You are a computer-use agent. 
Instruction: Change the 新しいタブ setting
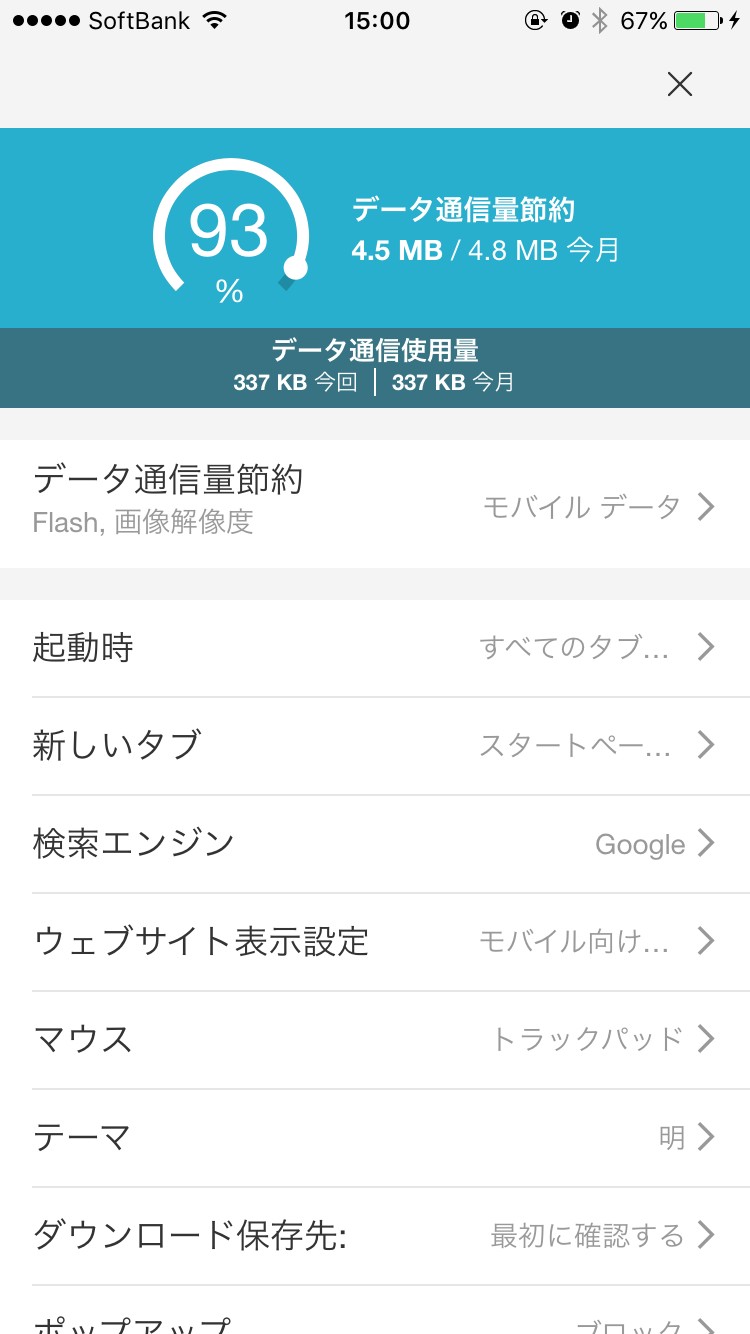[x=375, y=746]
